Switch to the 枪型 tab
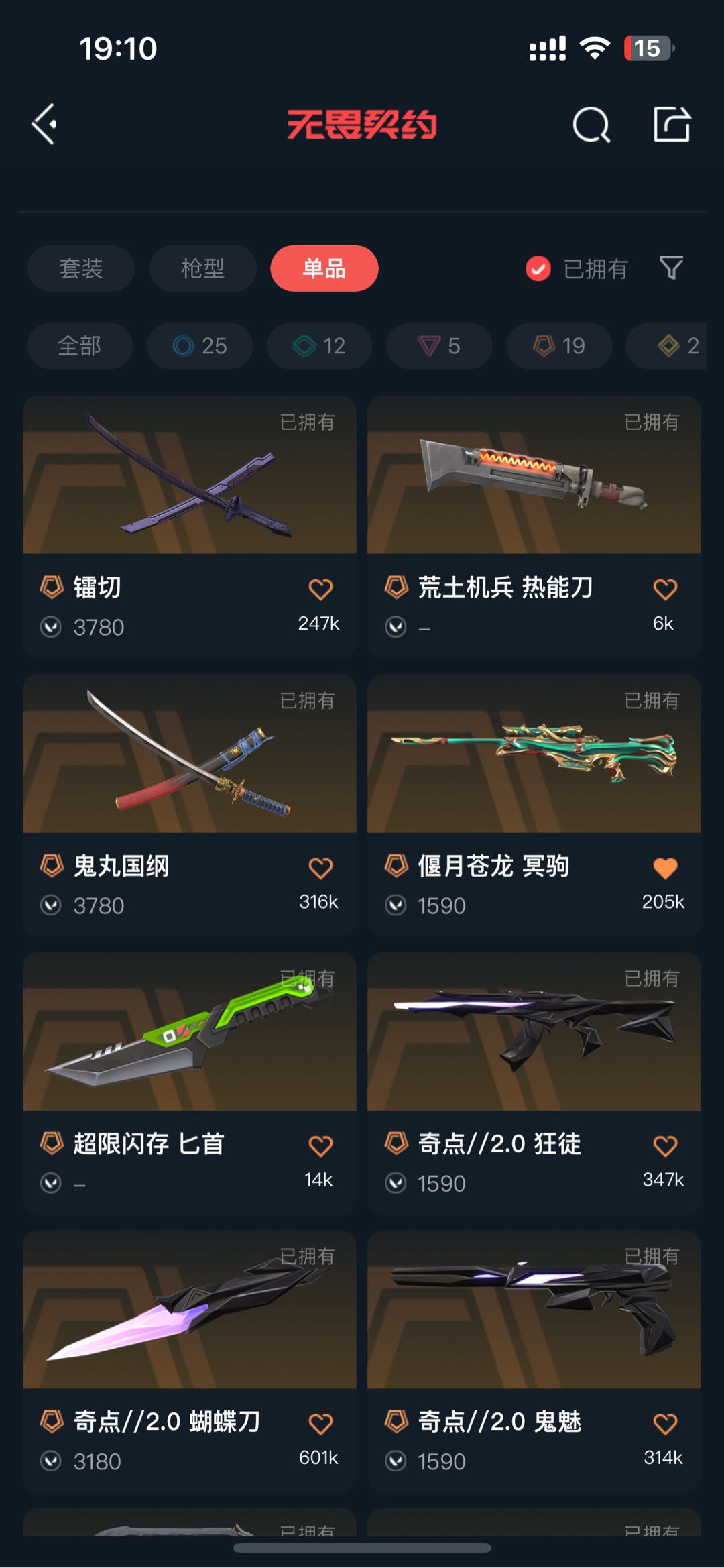The width and height of the screenshot is (724, 1568). point(202,268)
